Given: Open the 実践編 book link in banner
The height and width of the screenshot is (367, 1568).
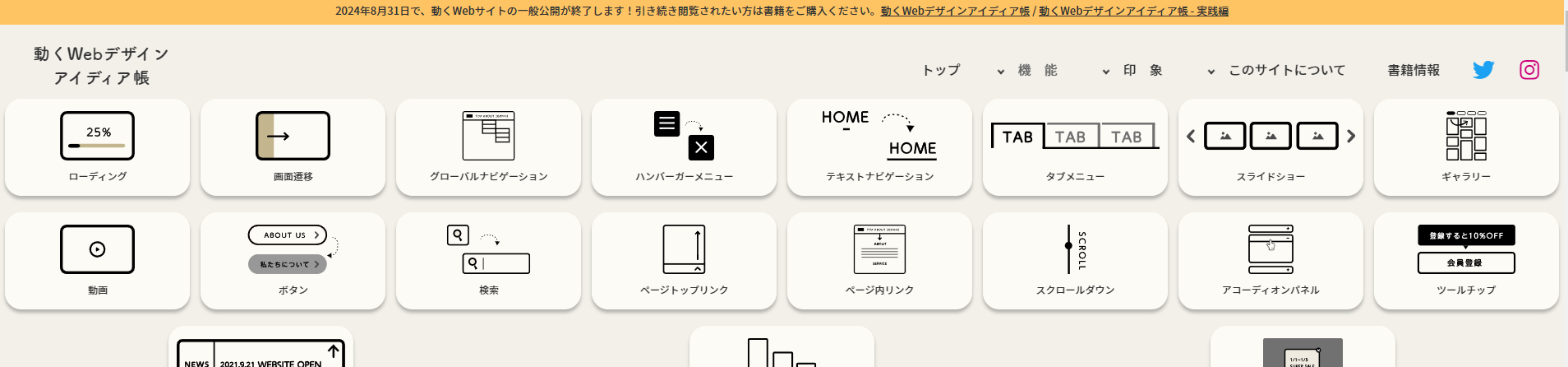Looking at the screenshot, I should [1133, 12].
